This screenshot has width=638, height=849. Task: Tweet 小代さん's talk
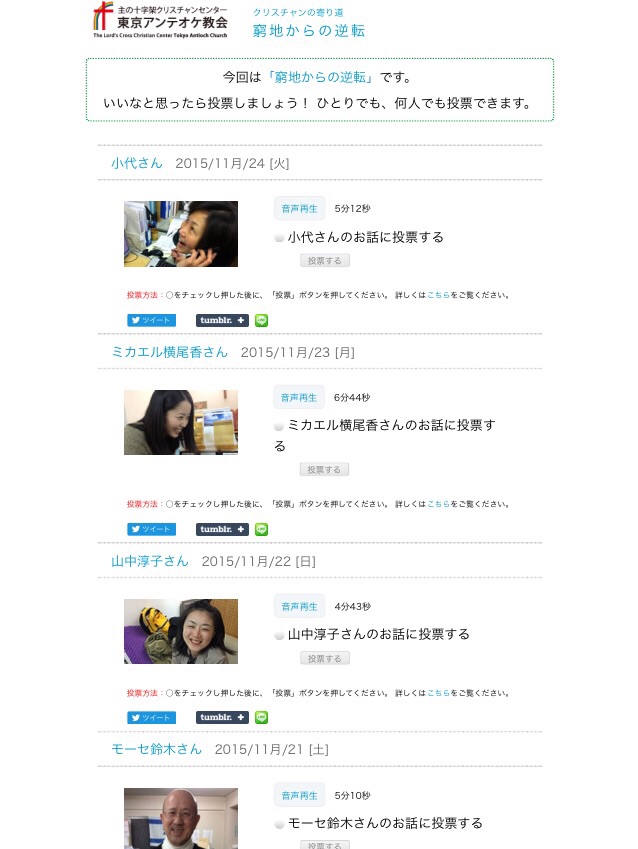pyautogui.click(x=151, y=321)
